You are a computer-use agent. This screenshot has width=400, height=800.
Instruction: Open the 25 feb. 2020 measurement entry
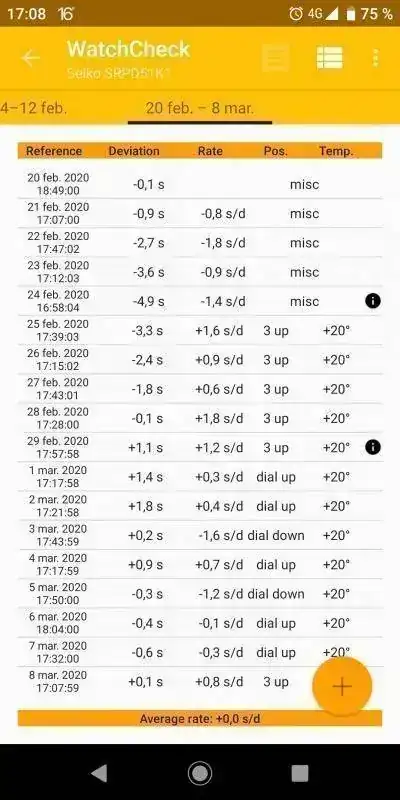click(199, 331)
